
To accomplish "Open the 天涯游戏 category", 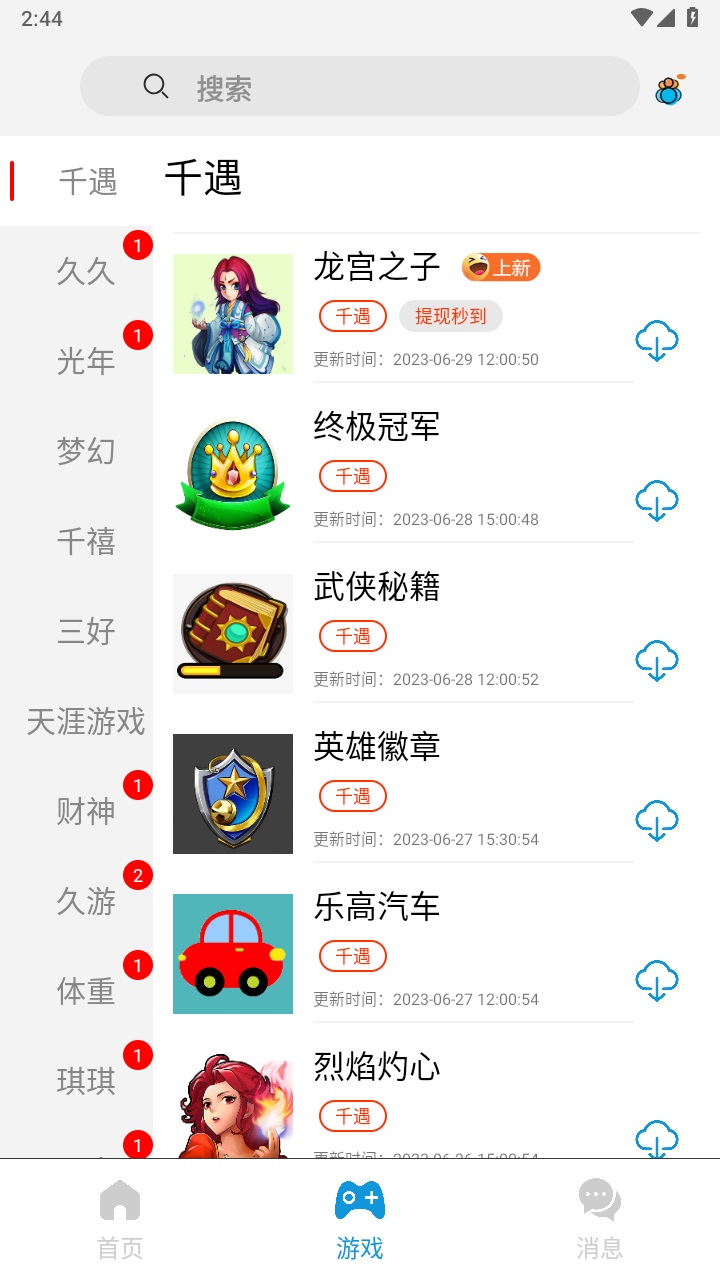I will [x=86, y=721].
